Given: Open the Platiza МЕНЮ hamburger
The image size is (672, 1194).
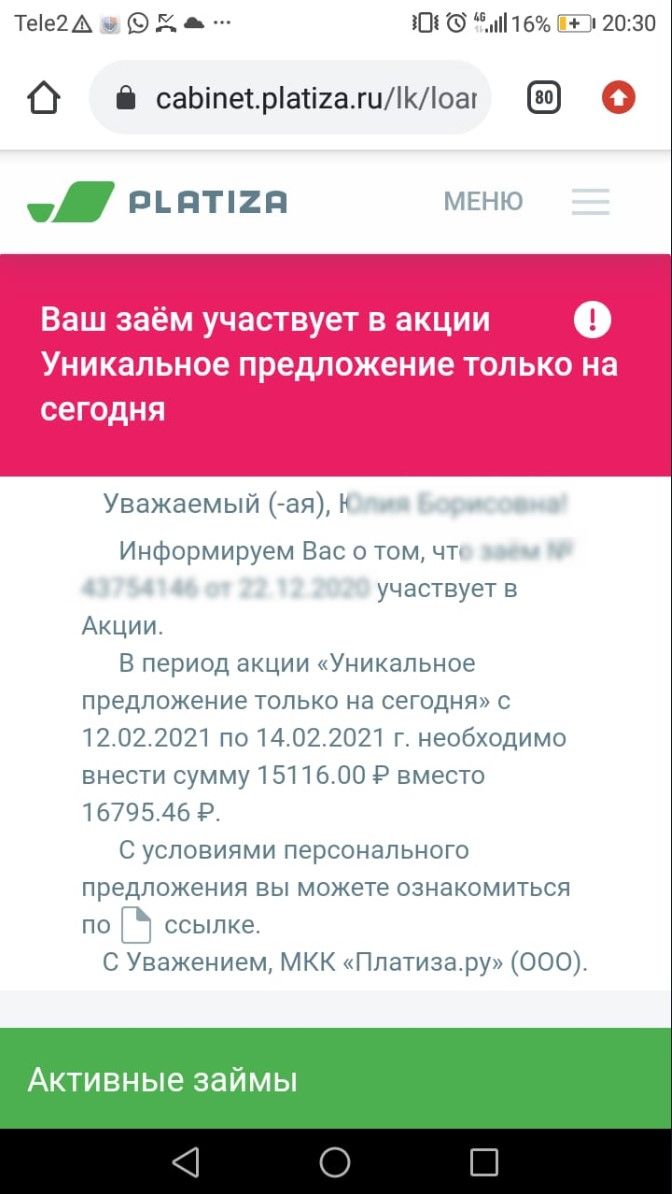Looking at the screenshot, I should point(590,202).
